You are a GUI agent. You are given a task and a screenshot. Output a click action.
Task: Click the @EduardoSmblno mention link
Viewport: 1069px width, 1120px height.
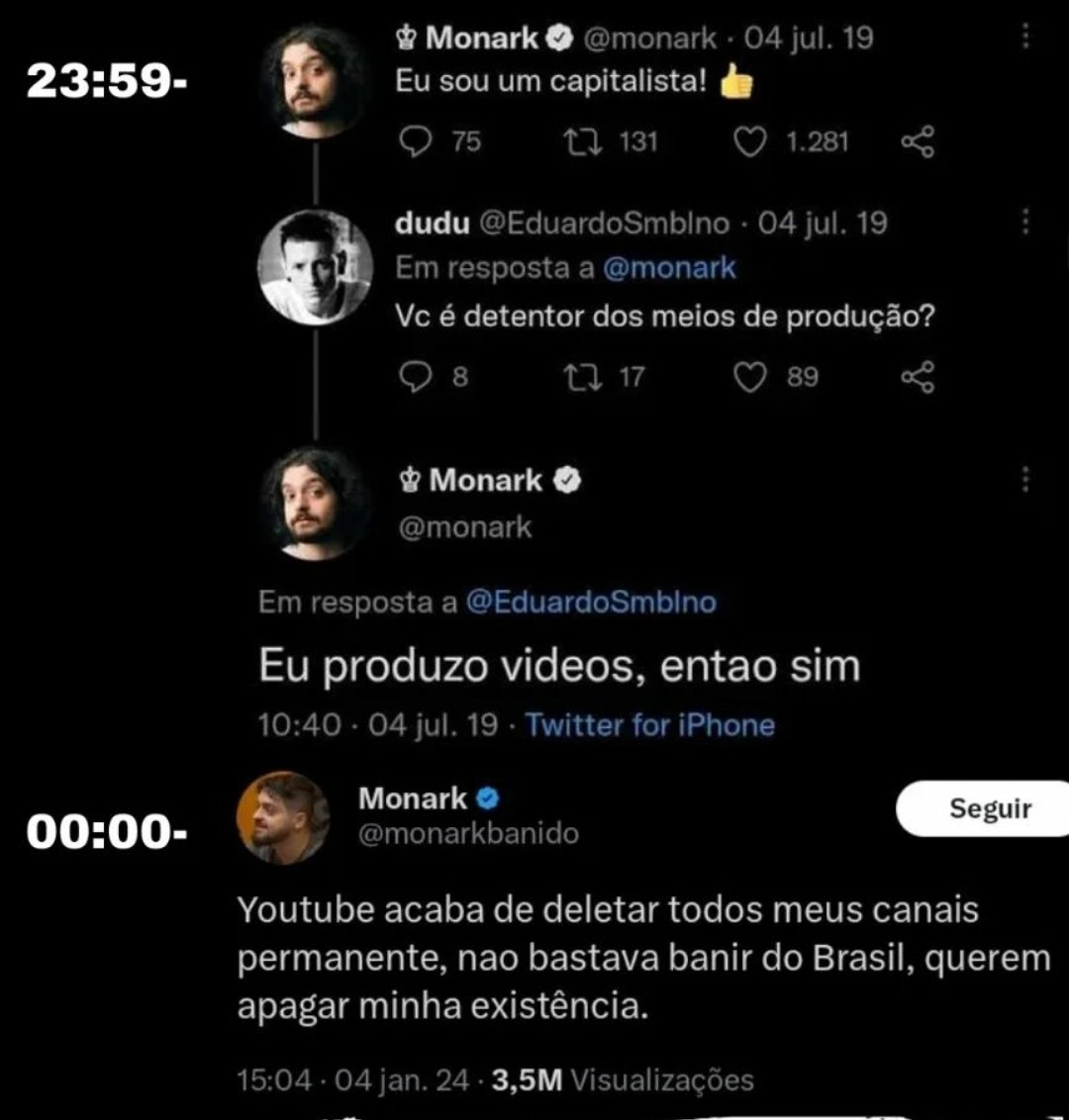click(591, 602)
